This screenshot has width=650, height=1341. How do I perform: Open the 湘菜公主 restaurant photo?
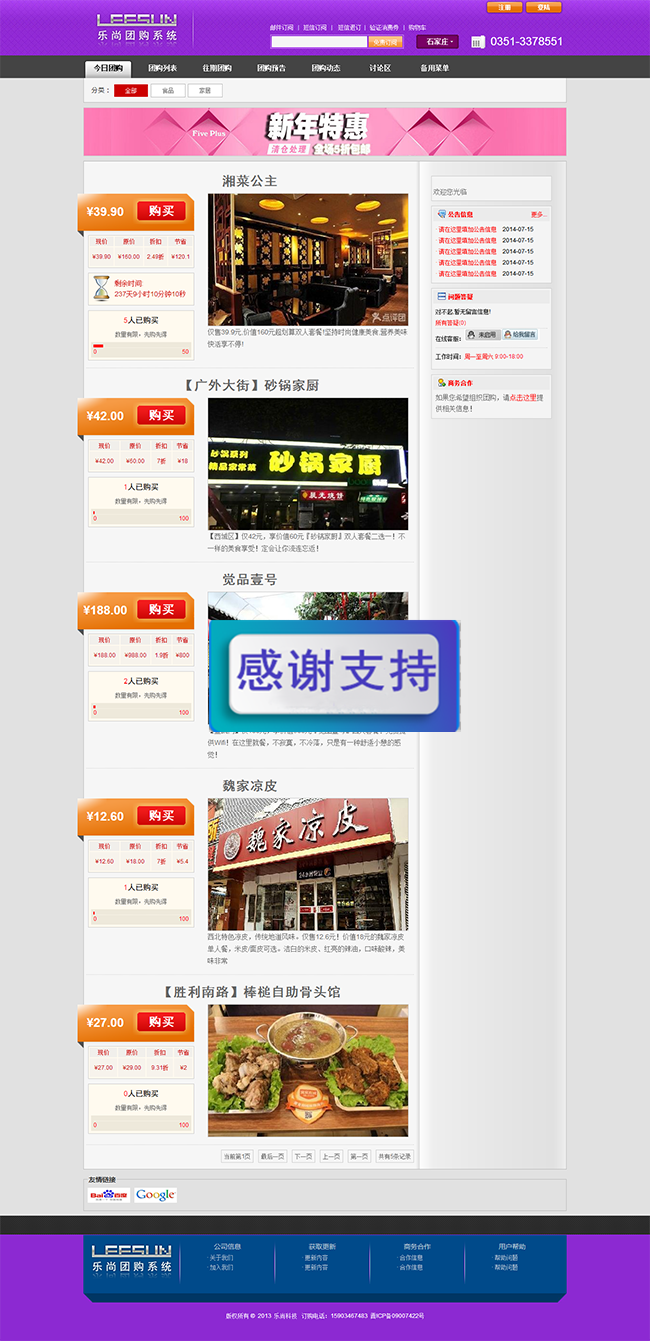[308, 258]
